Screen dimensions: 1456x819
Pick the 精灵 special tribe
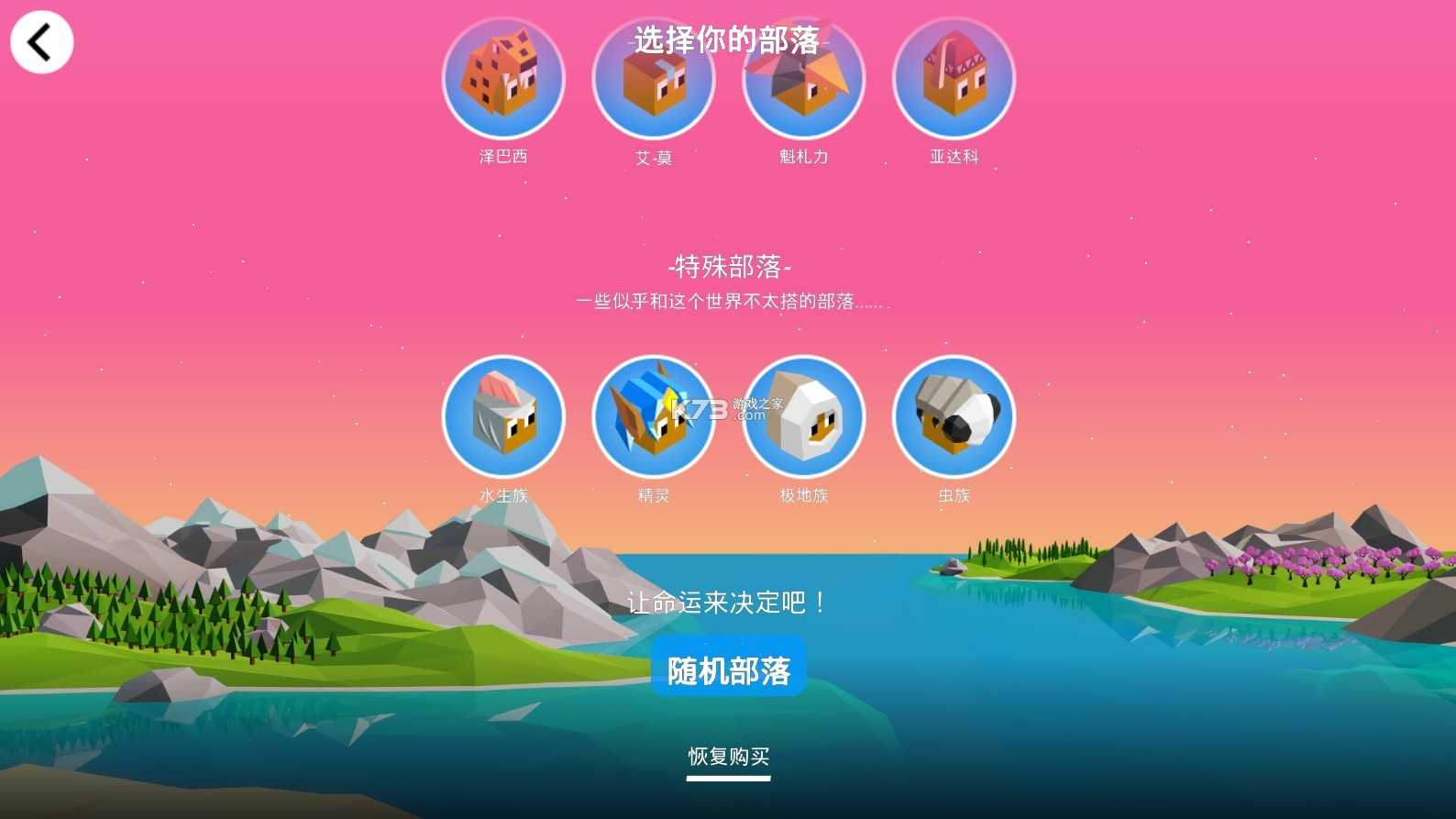(654, 417)
